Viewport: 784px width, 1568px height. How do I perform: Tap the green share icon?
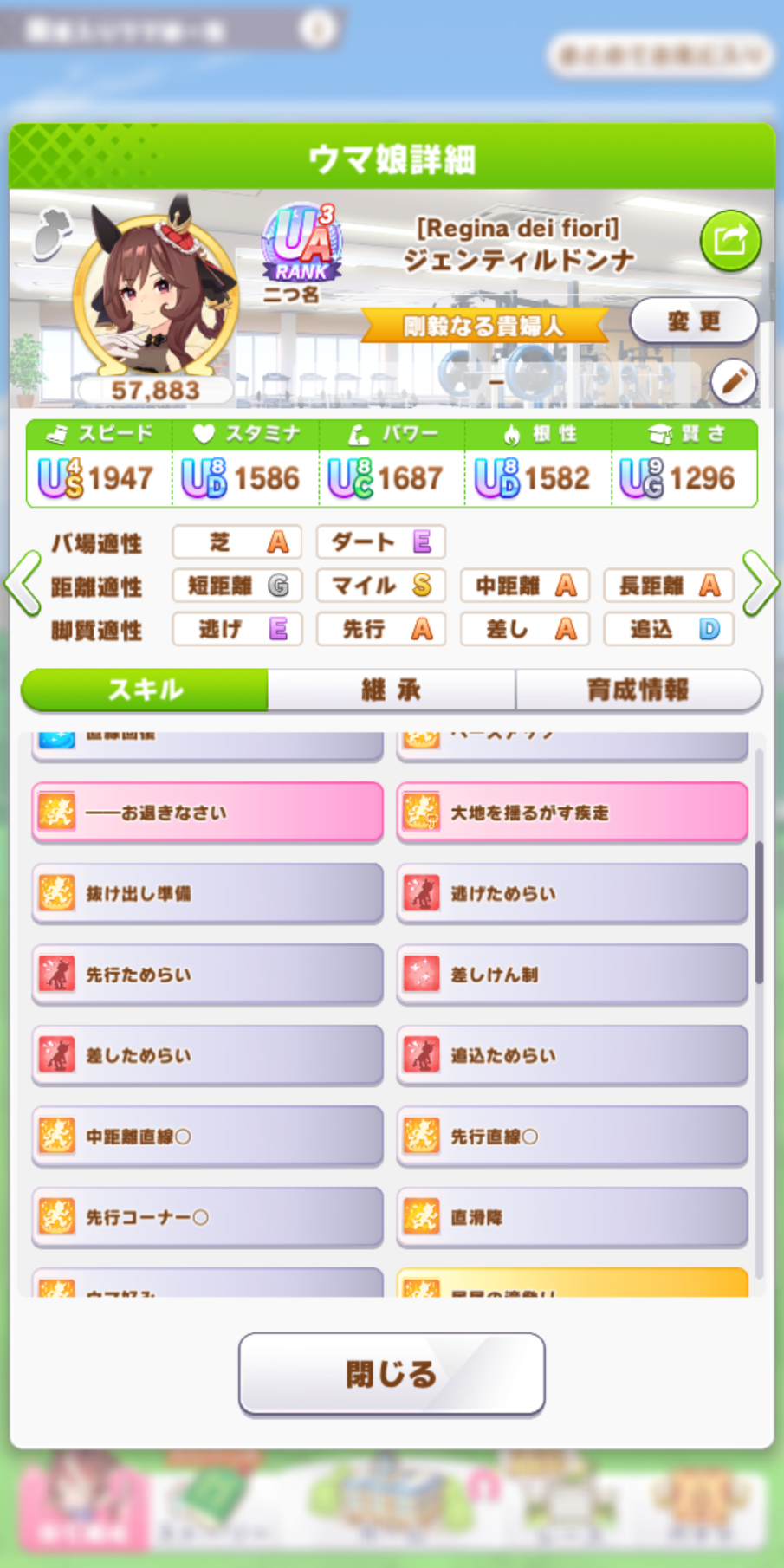[x=729, y=240]
